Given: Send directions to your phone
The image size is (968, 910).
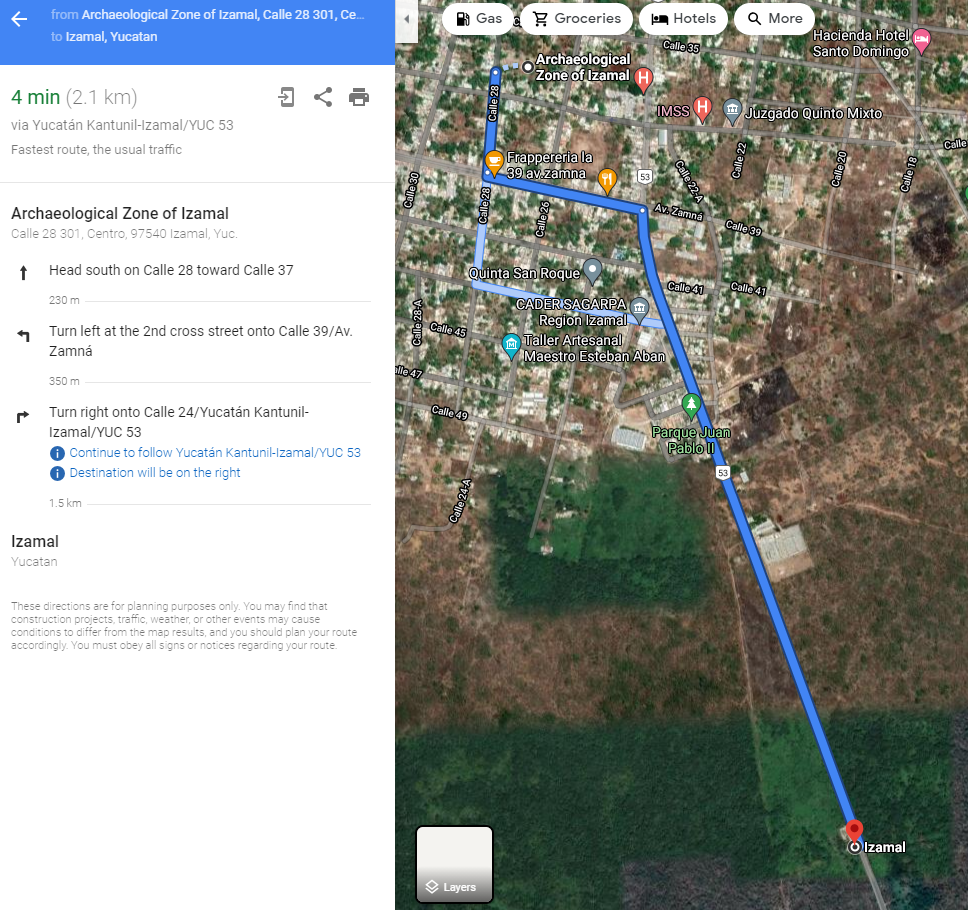Looking at the screenshot, I should (287, 97).
